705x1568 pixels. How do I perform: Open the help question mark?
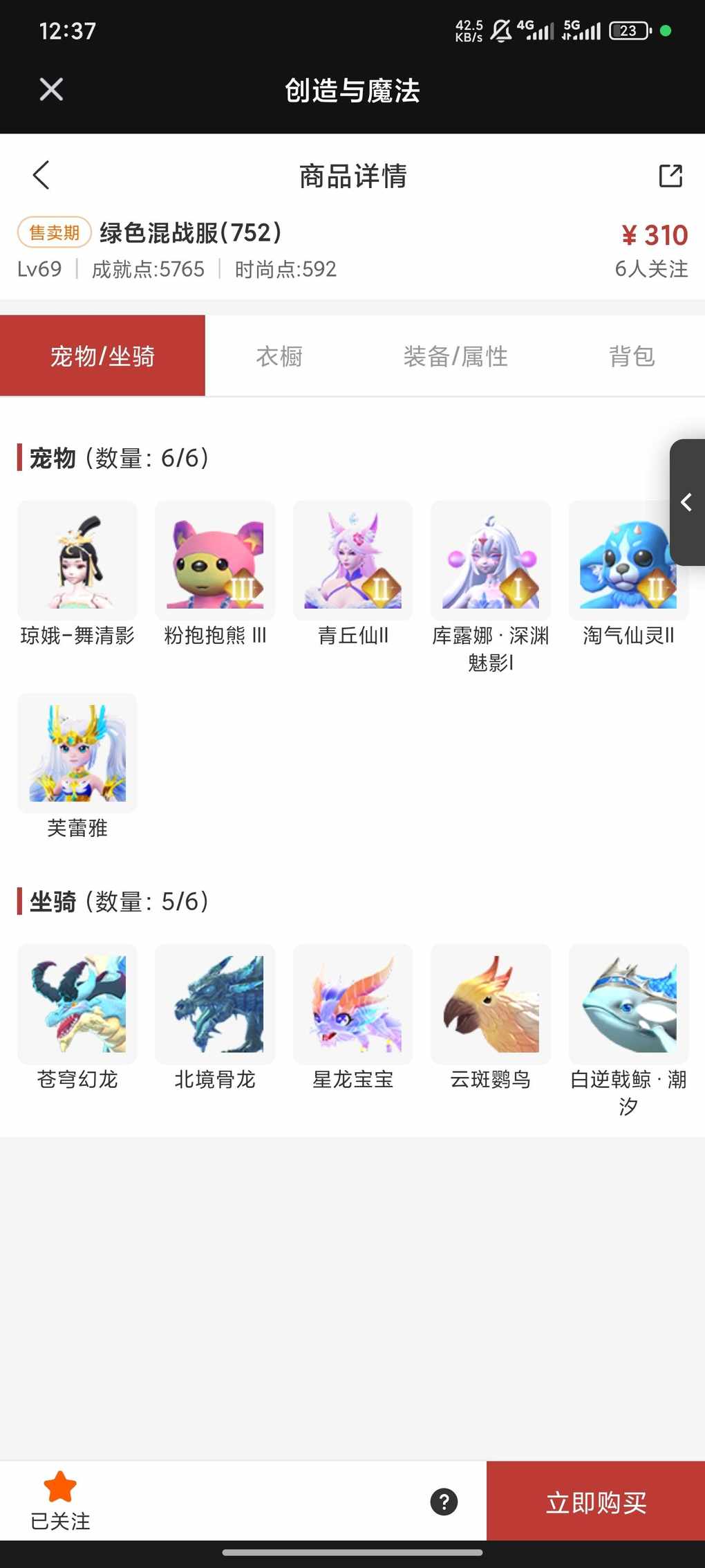(444, 1502)
